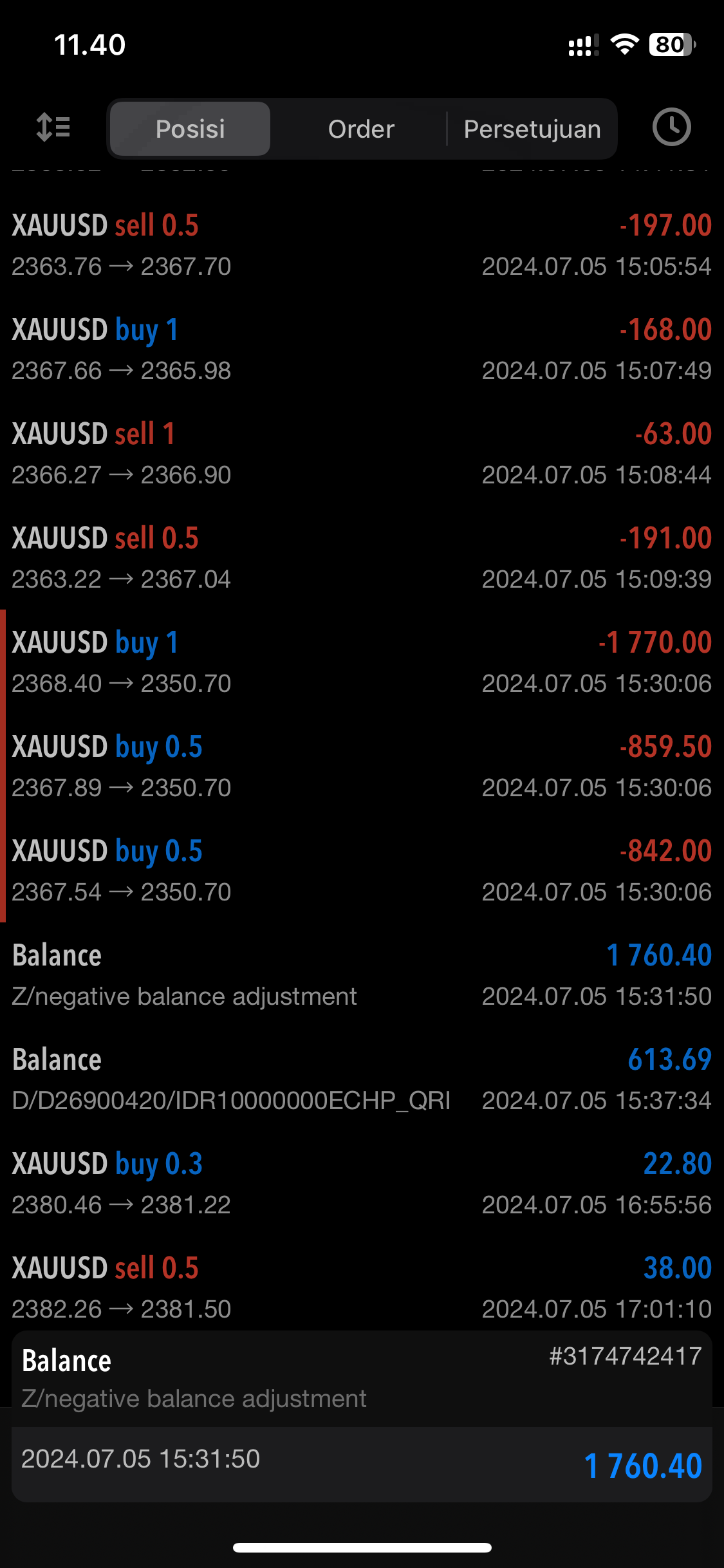
Task: Open the XAUUSD buy 1 trade losing -168.00
Action: click(x=362, y=350)
